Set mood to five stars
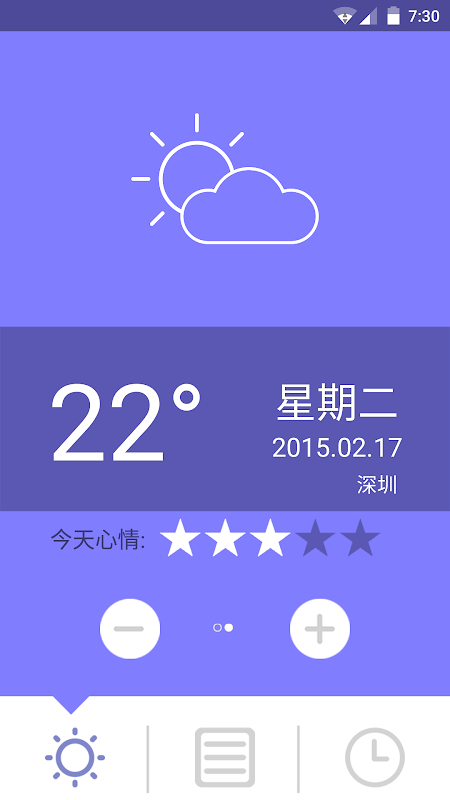 (x=360, y=538)
